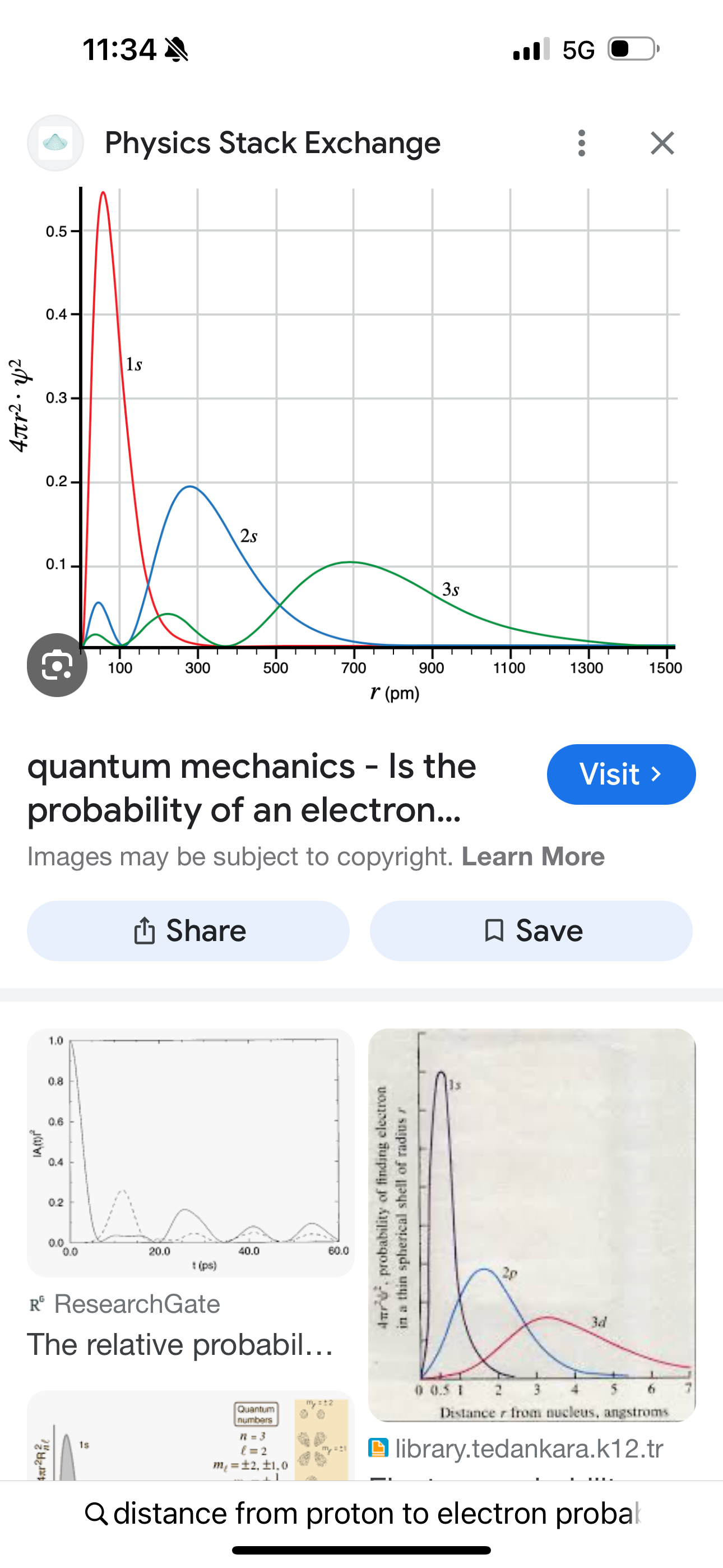Open the Learn More copyright link
The image size is (723, 1568).
(532, 856)
